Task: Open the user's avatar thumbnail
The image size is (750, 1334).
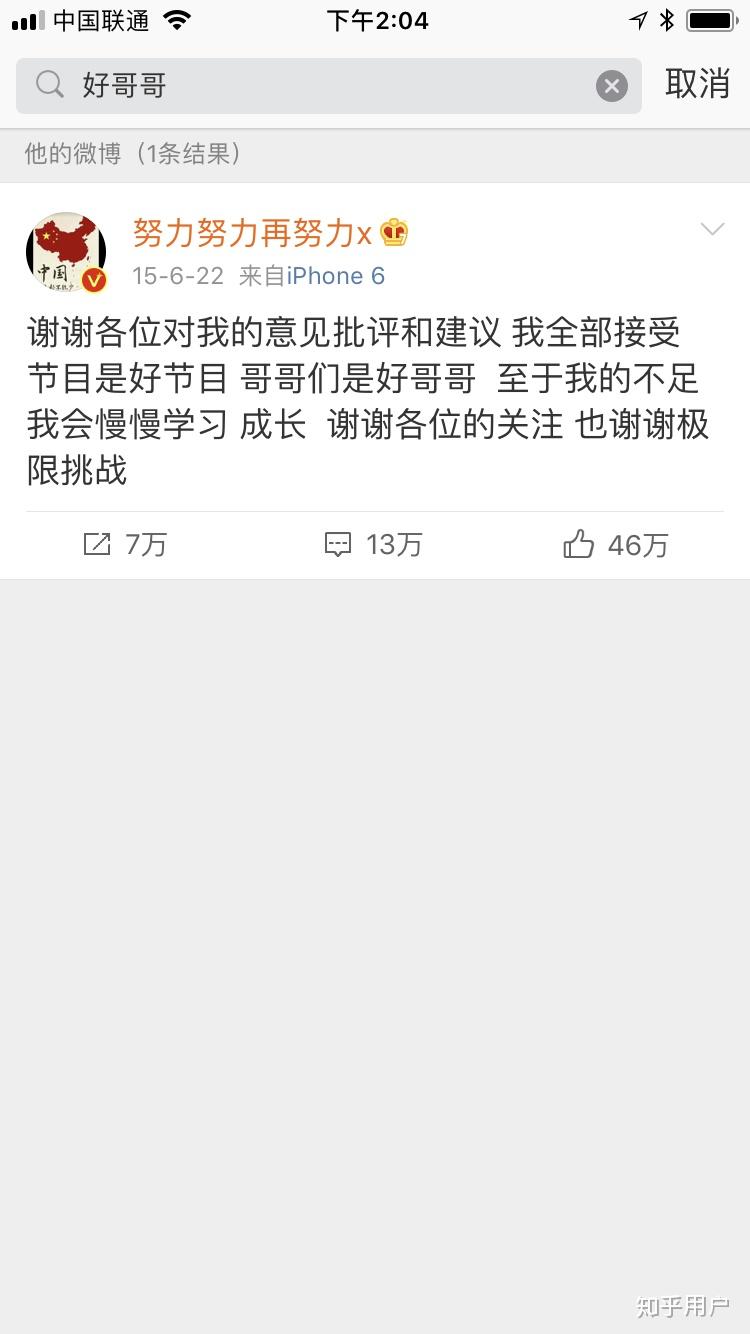Action: [66, 253]
